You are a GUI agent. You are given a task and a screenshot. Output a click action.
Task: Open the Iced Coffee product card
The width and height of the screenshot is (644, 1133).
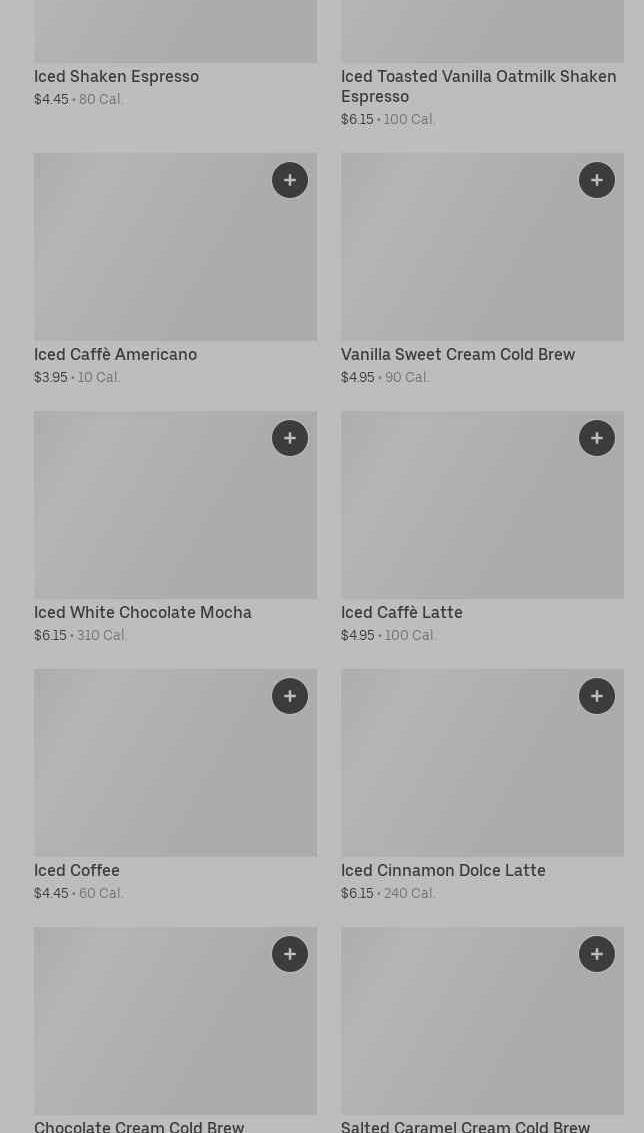pos(77,871)
